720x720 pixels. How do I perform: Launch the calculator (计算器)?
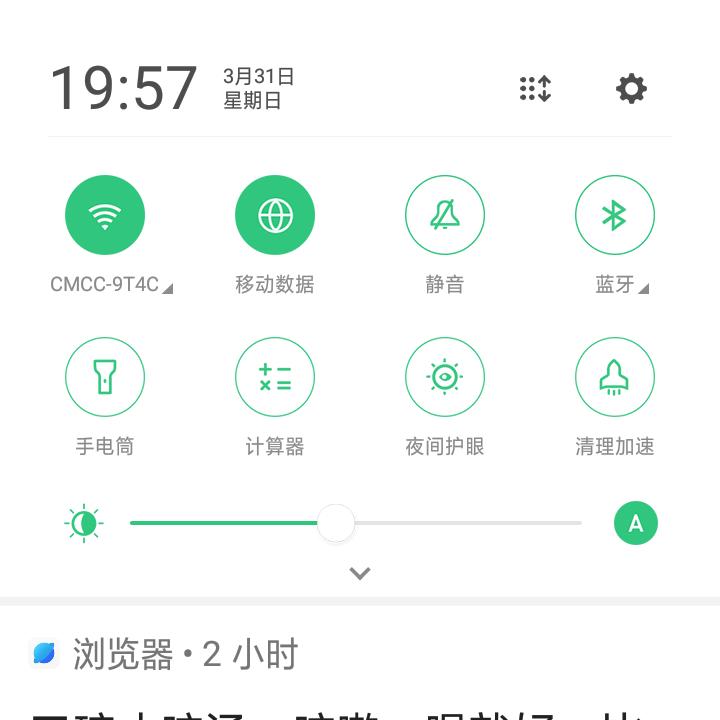point(275,377)
